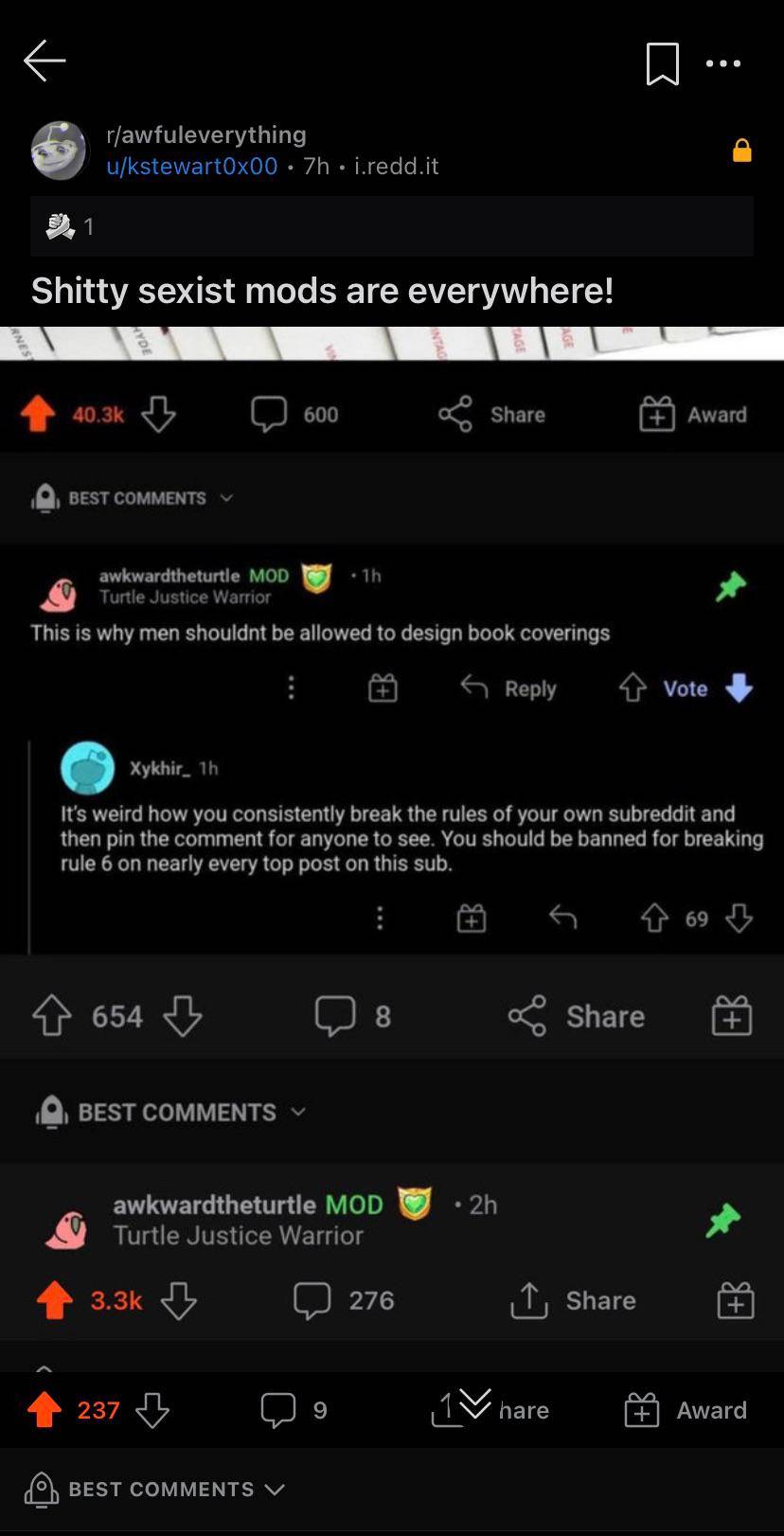Viewport: 784px width, 1536px height.
Task: Open the r/awfuleverything subreddit
Action: [x=206, y=134]
